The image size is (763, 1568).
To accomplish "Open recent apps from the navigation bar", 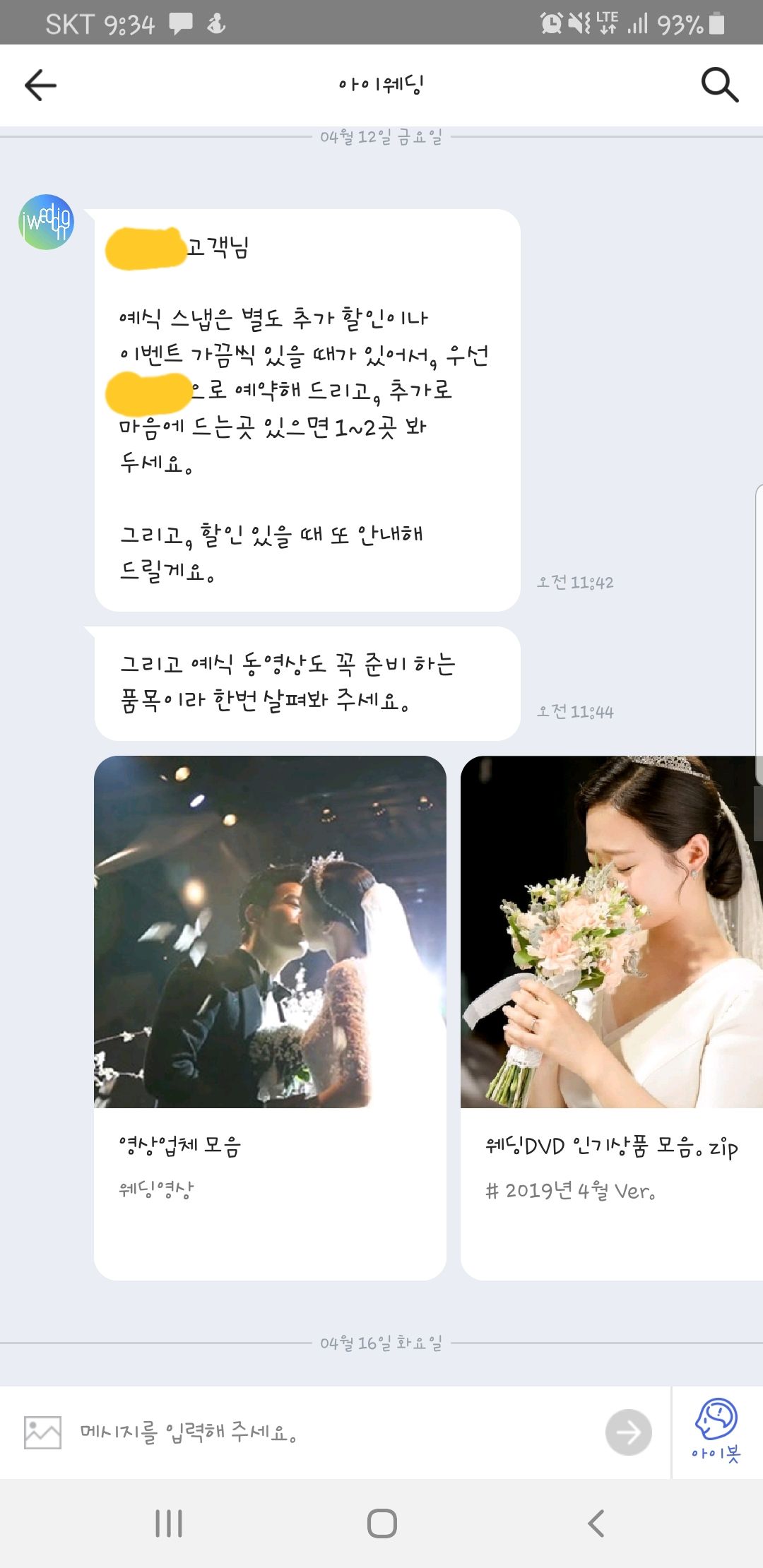I will click(169, 1524).
